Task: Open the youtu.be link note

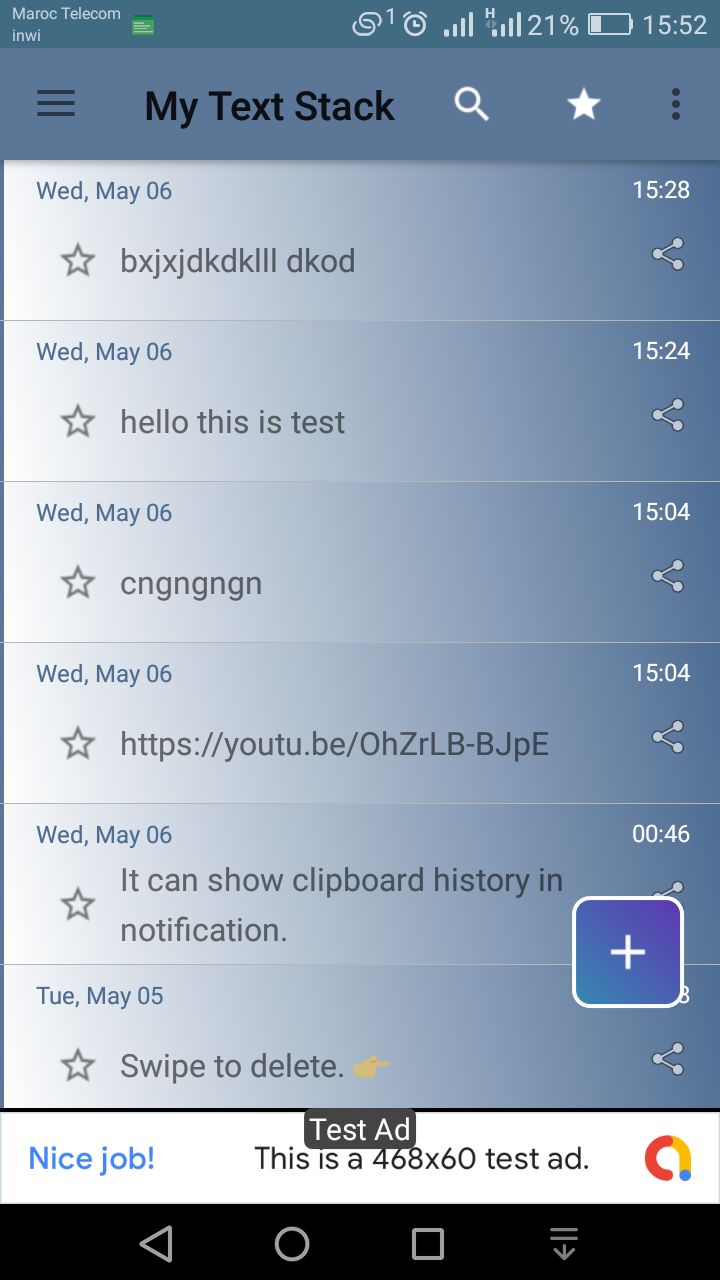Action: pyautogui.click(x=334, y=744)
